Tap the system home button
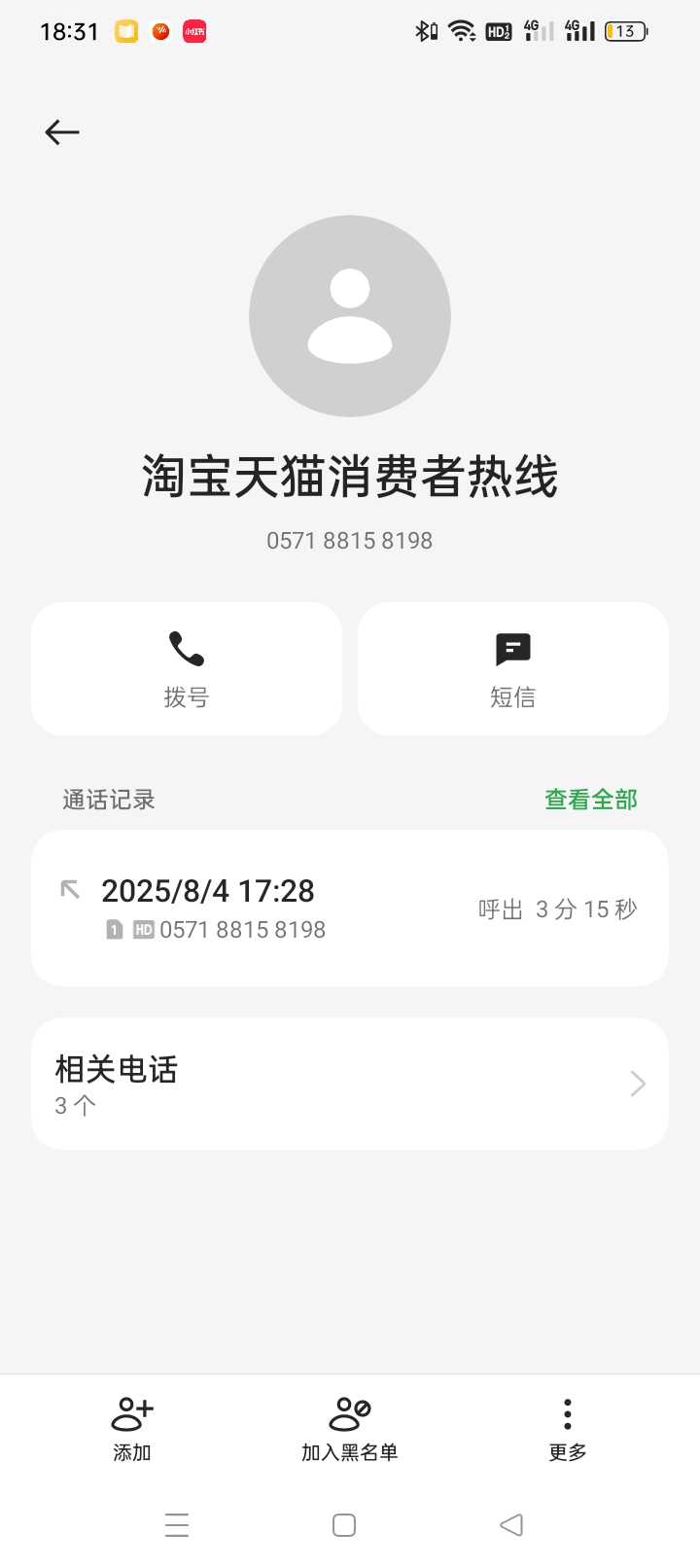The height and width of the screenshot is (1568, 700). click(x=344, y=1524)
